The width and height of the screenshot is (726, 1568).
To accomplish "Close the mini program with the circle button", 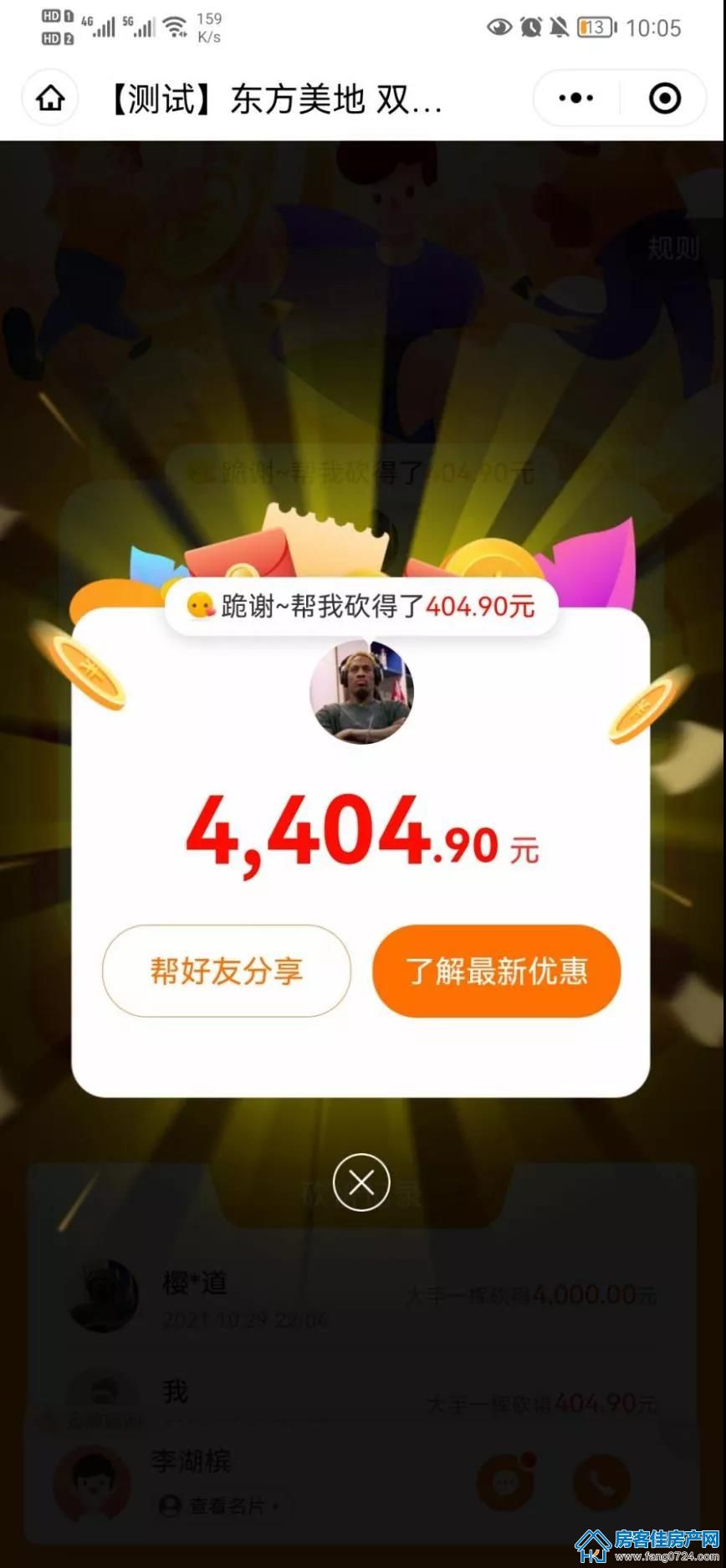I will (x=665, y=99).
